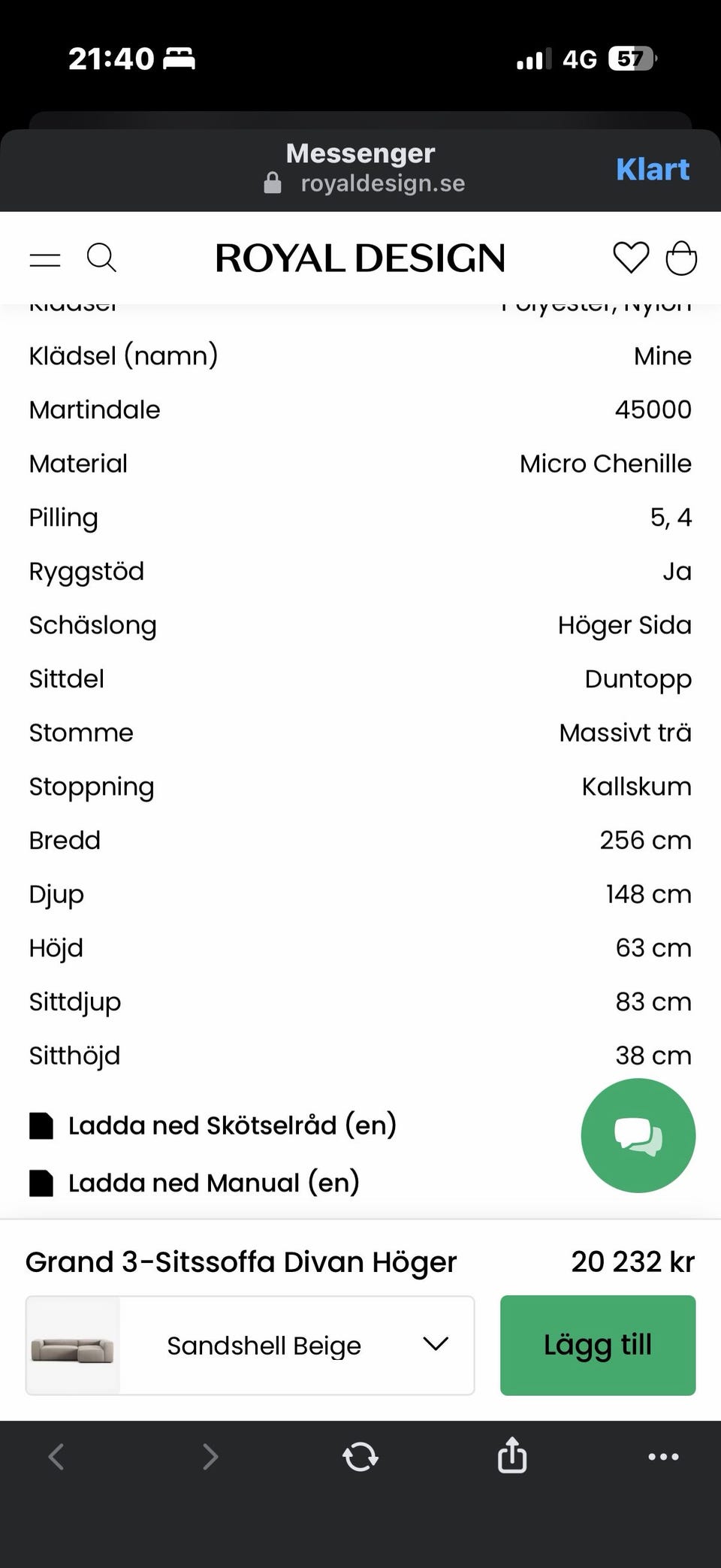The width and height of the screenshot is (721, 1568).
Task: Go back in the browser
Action: tap(56, 1456)
